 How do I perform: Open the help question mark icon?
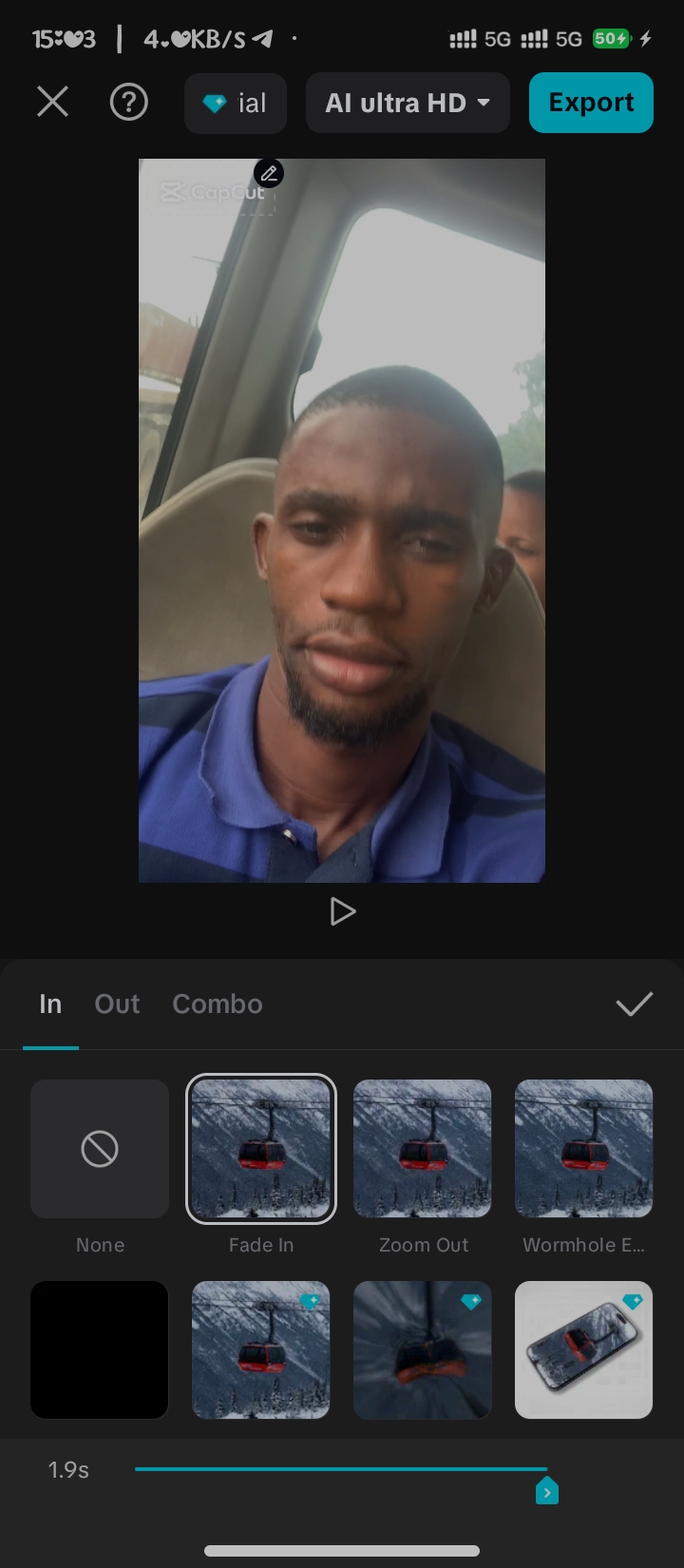click(129, 102)
